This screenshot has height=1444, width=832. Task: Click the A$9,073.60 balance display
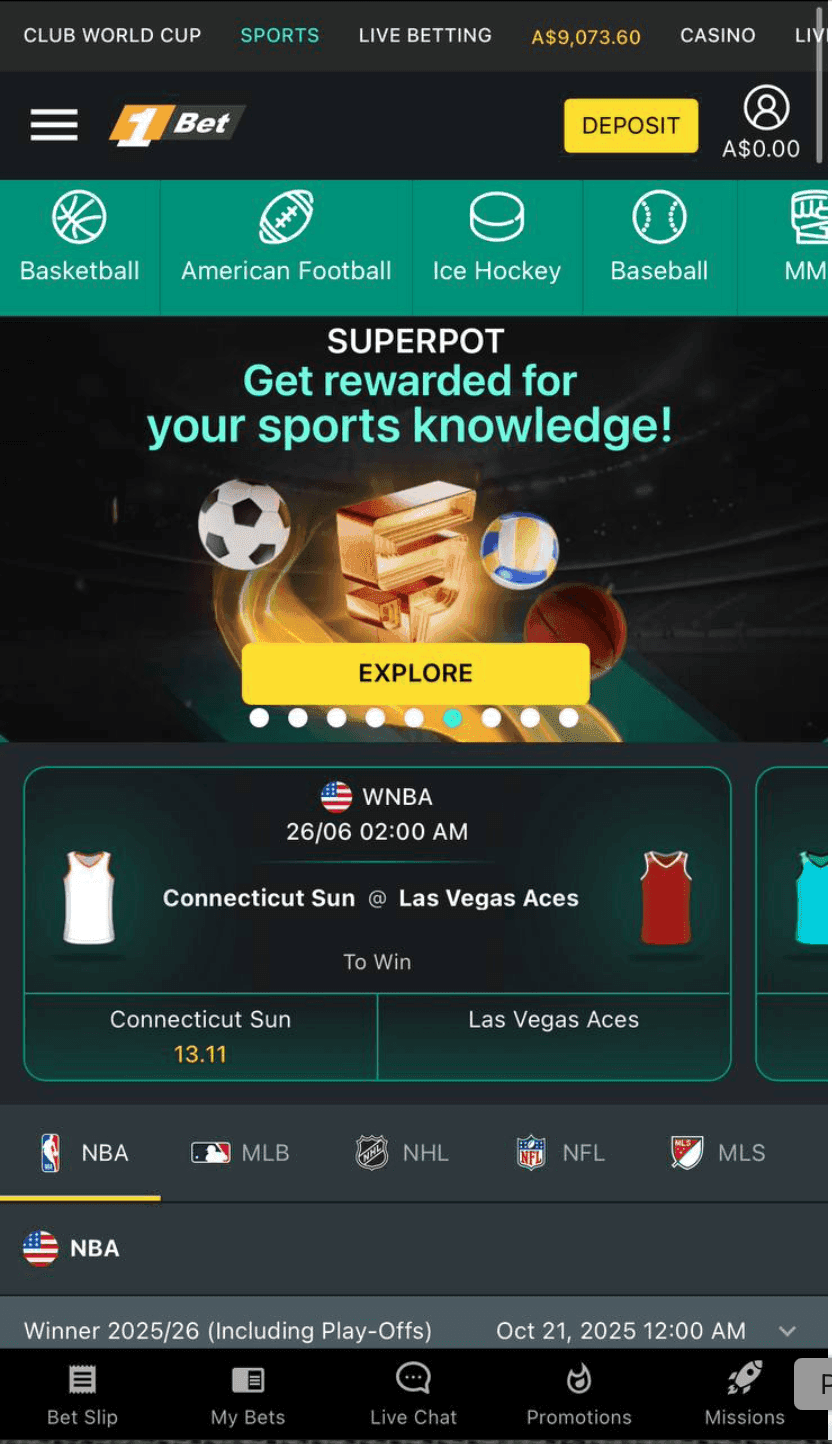585,35
